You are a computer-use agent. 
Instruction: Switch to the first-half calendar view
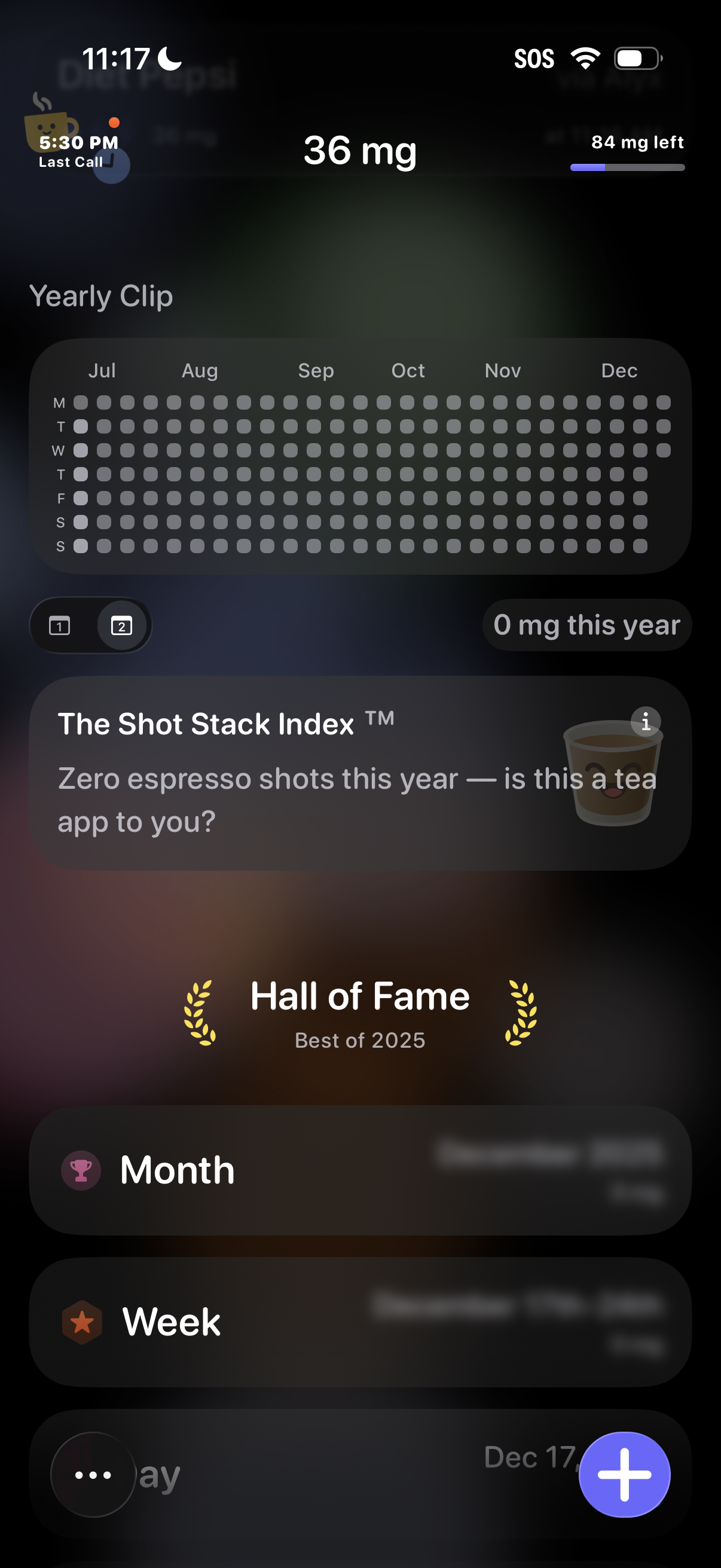pyautogui.click(x=60, y=625)
